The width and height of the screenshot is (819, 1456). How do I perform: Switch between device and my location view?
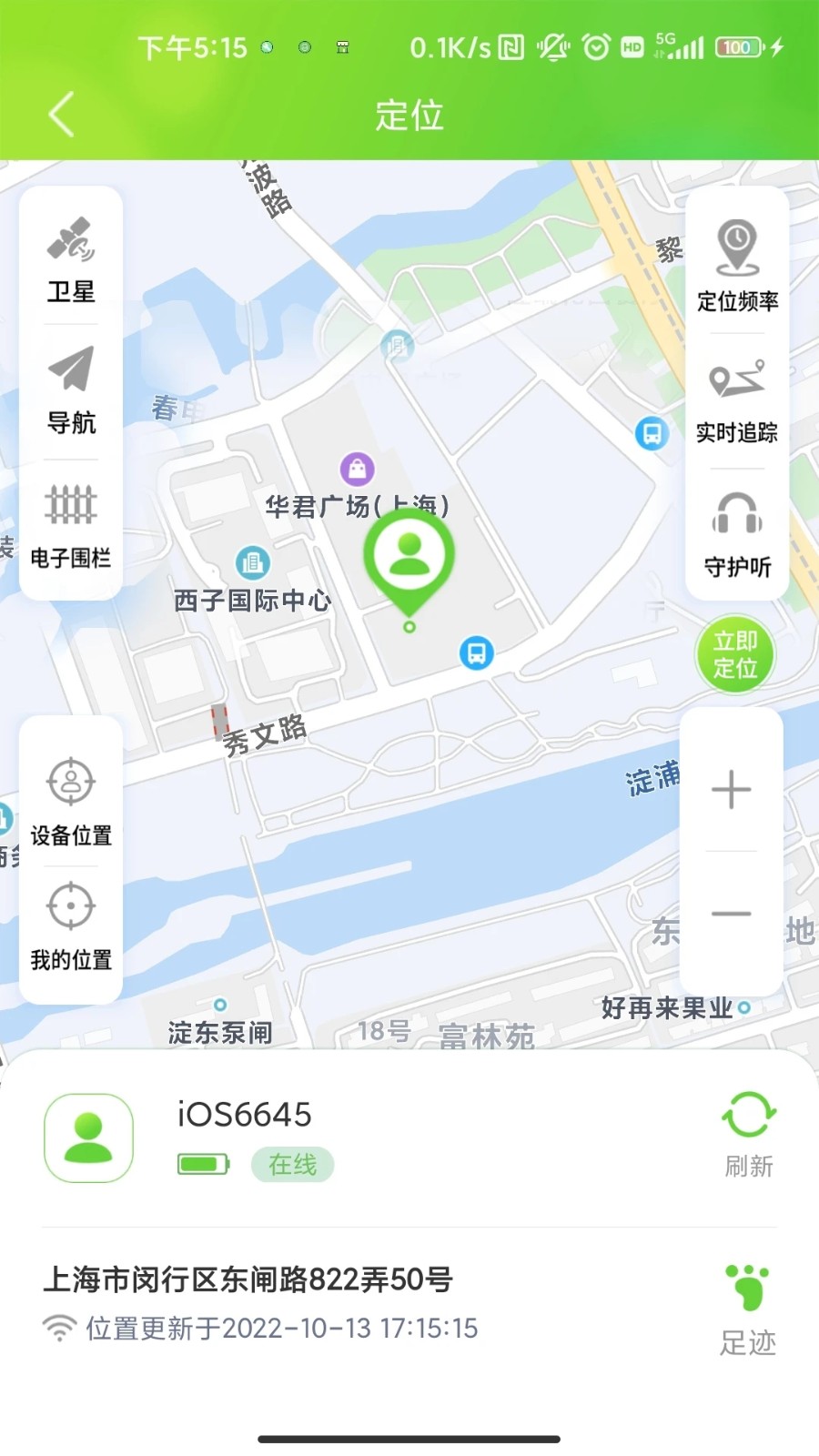point(72,805)
